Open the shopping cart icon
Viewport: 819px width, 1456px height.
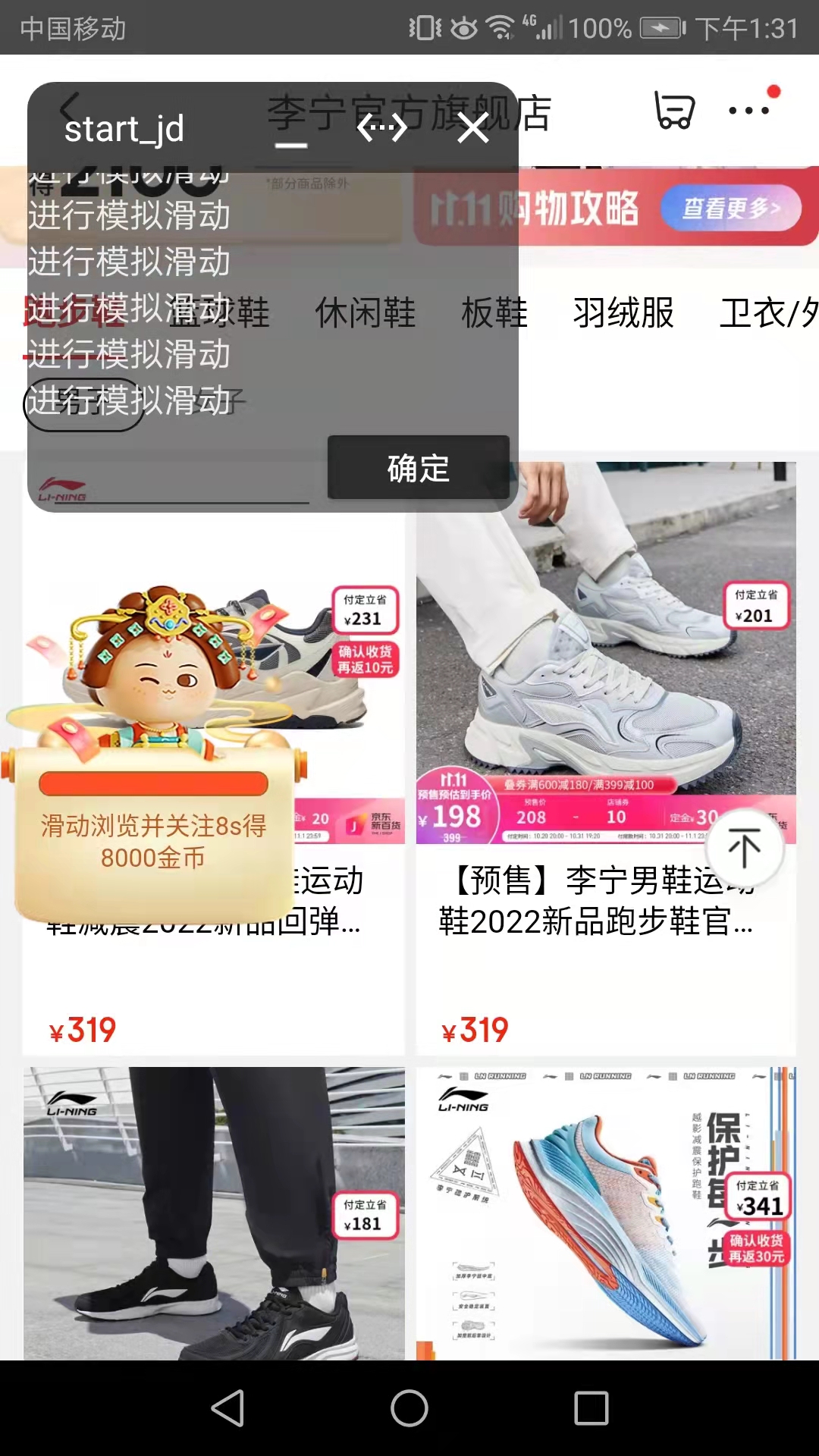673,110
